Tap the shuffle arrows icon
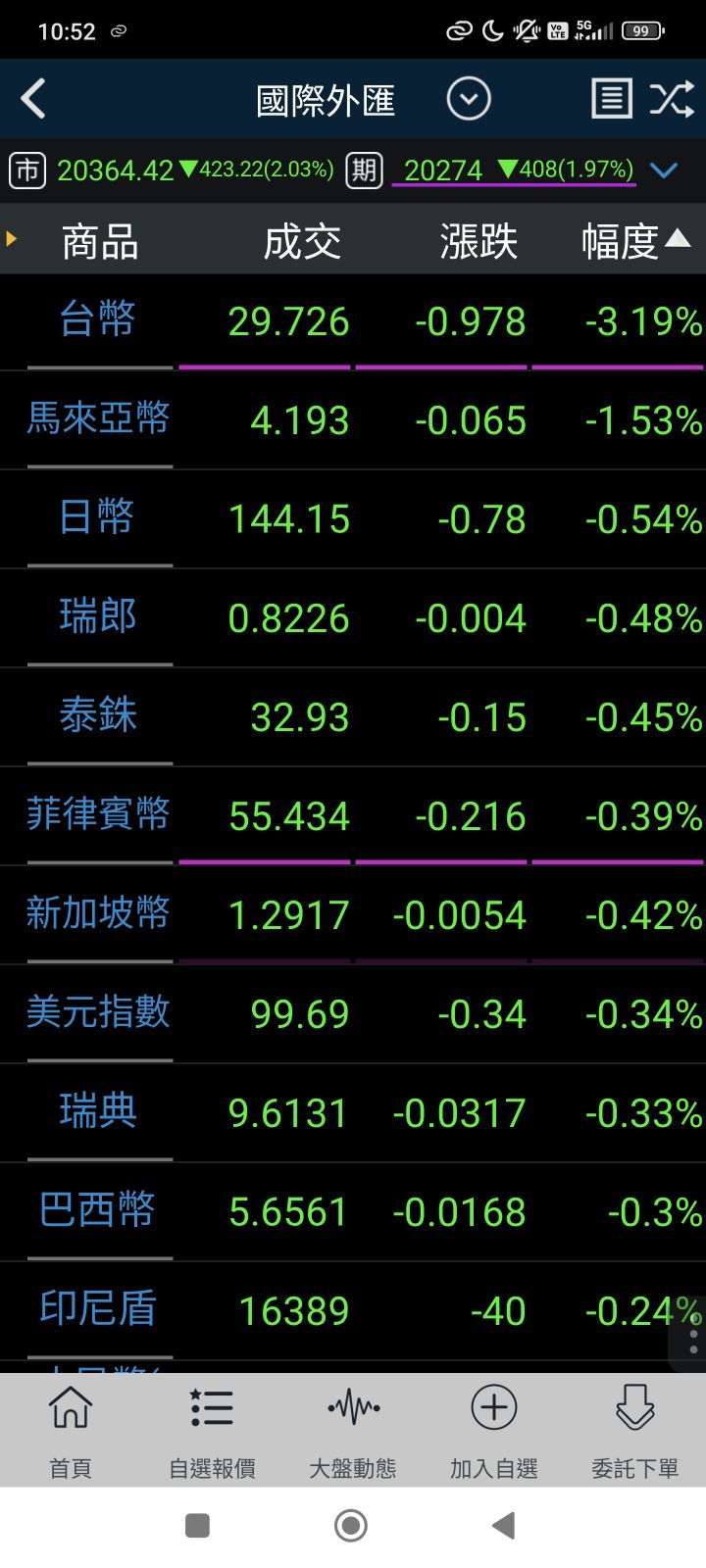Screen dimensions: 706x1568 coord(672,99)
